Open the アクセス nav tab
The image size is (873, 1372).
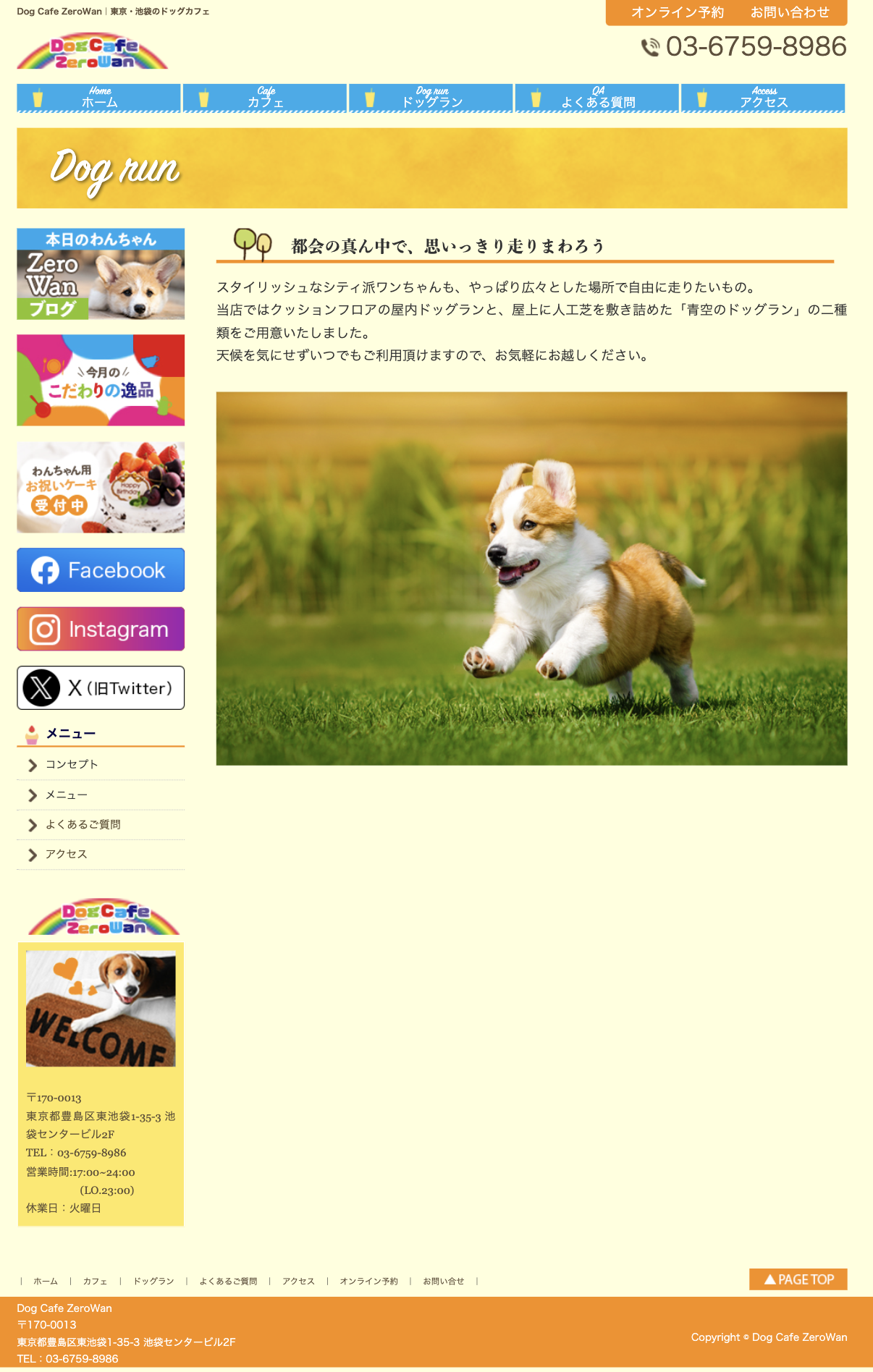[x=763, y=98]
